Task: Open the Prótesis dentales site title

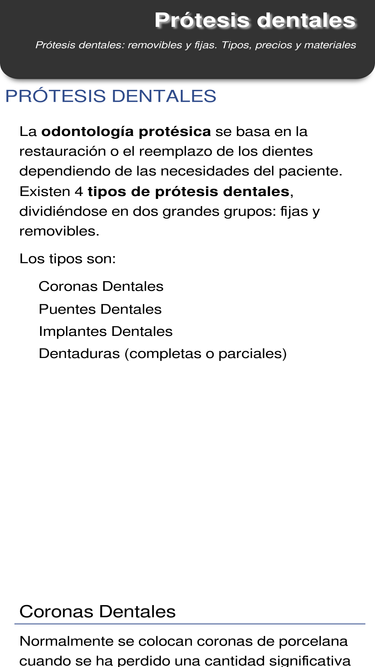Action: [255, 20]
